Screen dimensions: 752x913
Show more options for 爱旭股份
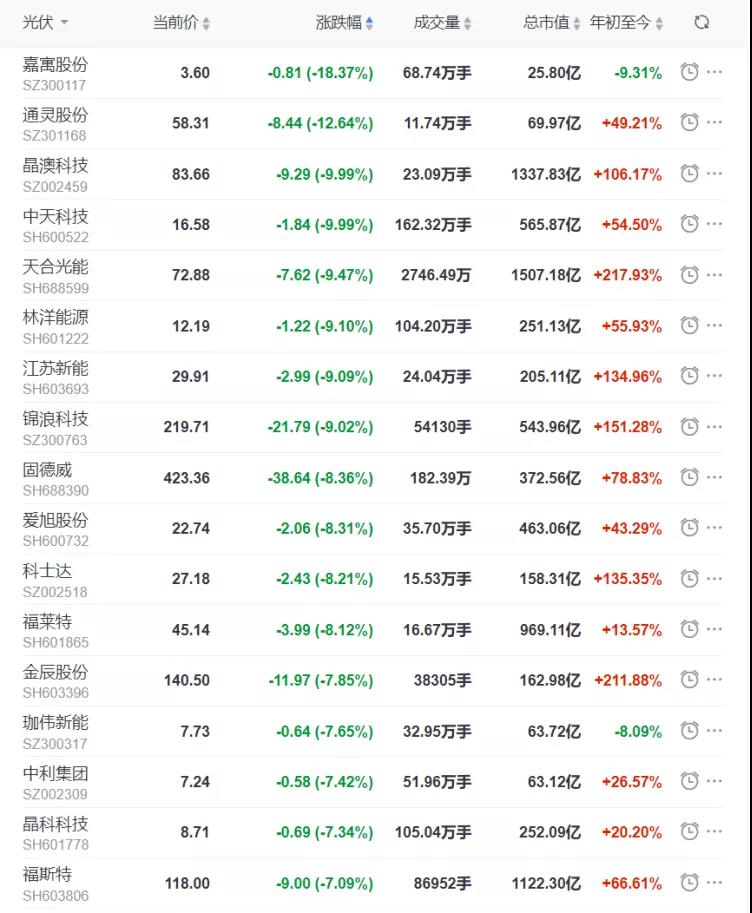[x=714, y=527]
